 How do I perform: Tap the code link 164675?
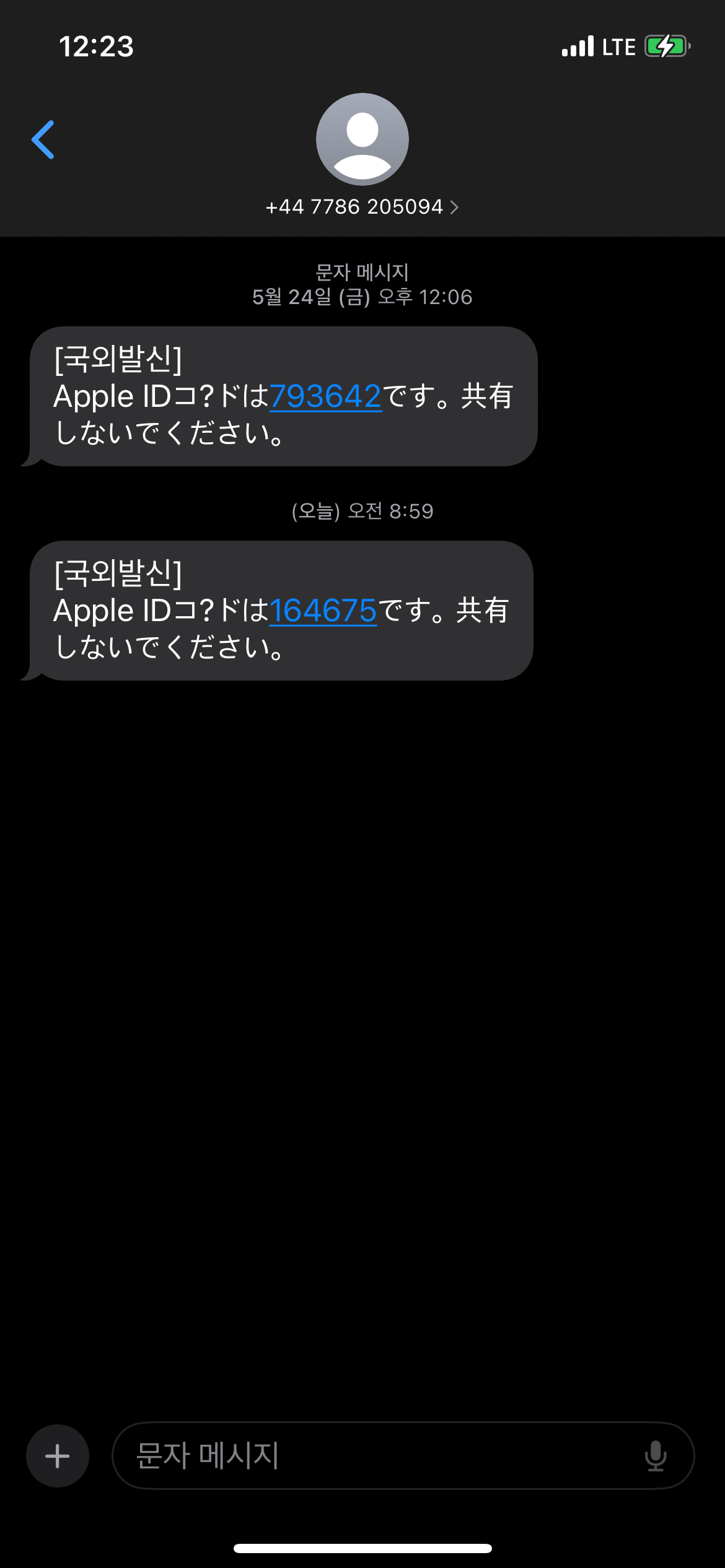(322, 611)
